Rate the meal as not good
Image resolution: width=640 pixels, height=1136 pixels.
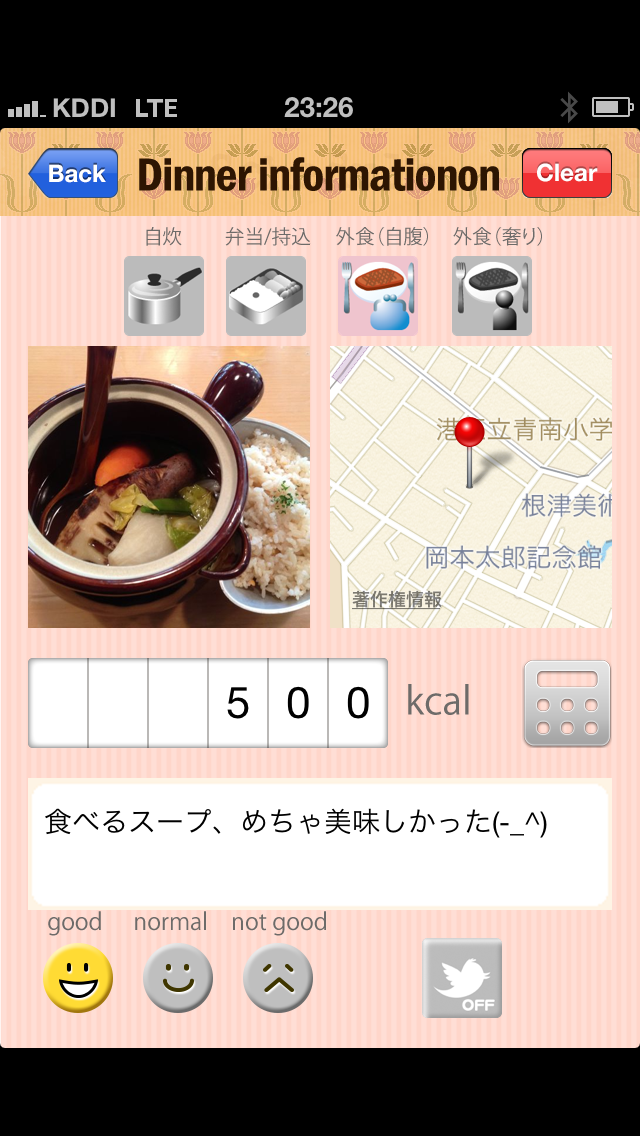point(278,978)
